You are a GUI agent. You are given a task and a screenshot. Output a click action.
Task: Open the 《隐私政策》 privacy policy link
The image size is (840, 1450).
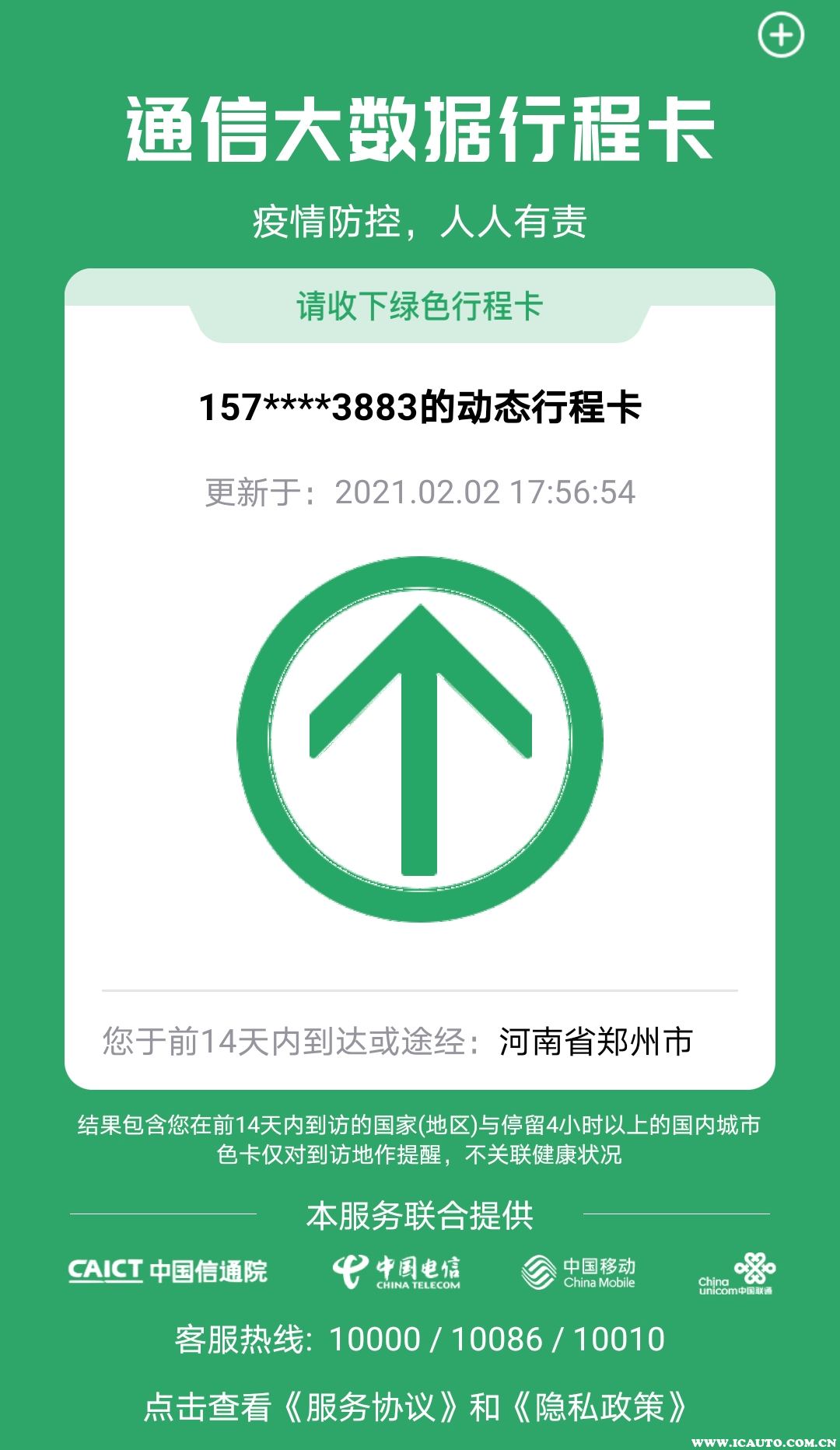point(600,1407)
